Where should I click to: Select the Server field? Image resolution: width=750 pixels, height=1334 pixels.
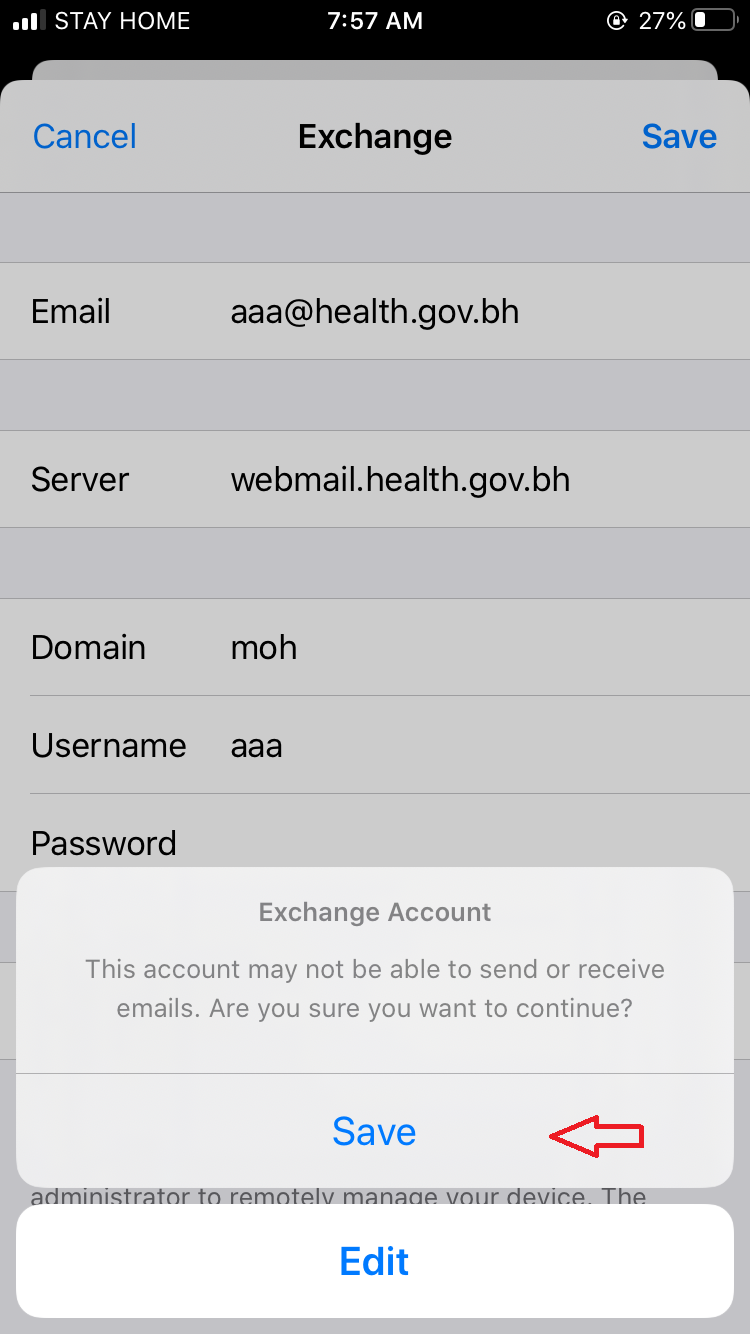coord(375,479)
